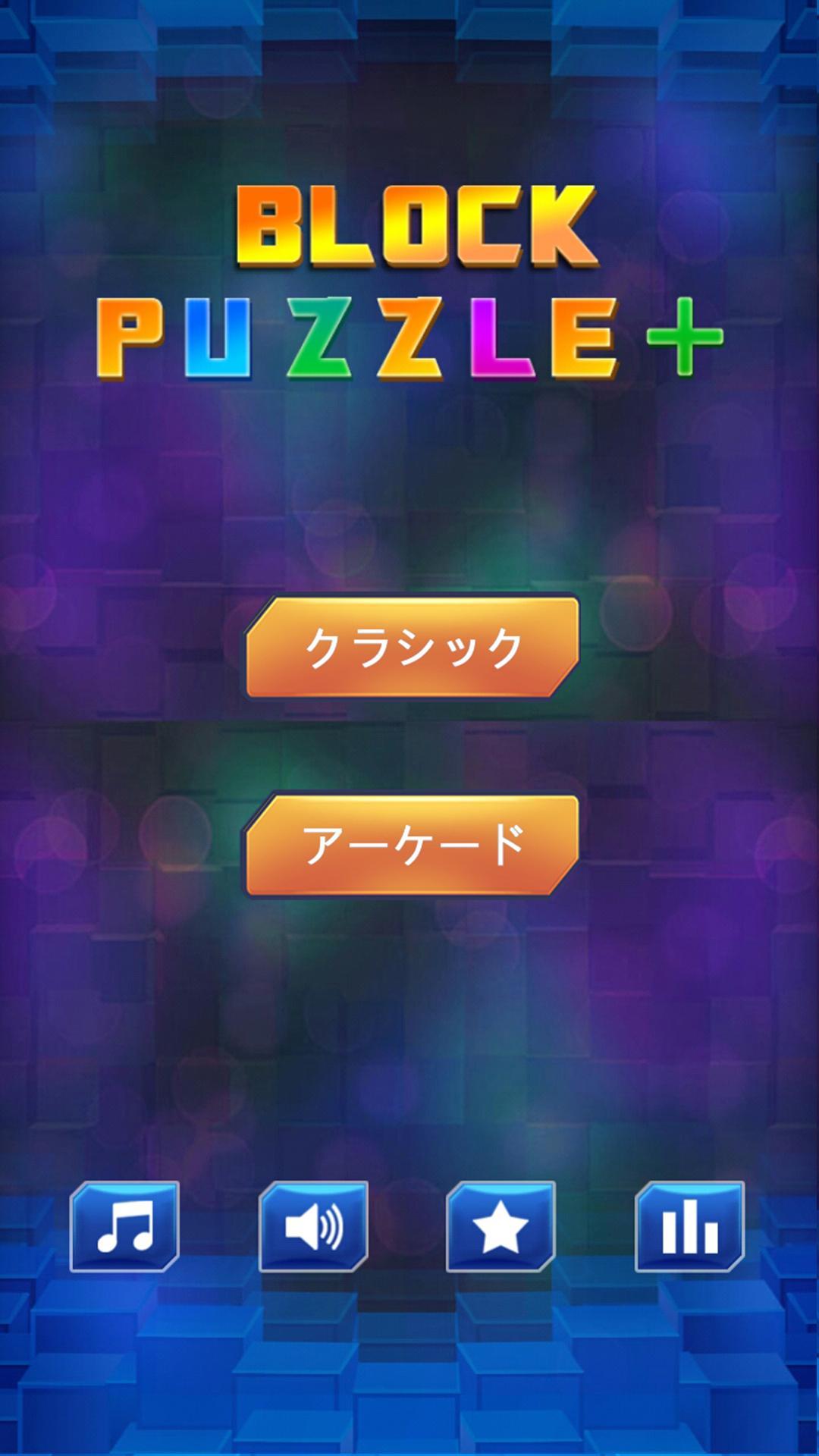Start the アーケード (Arcade) mode
The height and width of the screenshot is (1456, 819).
tap(412, 845)
